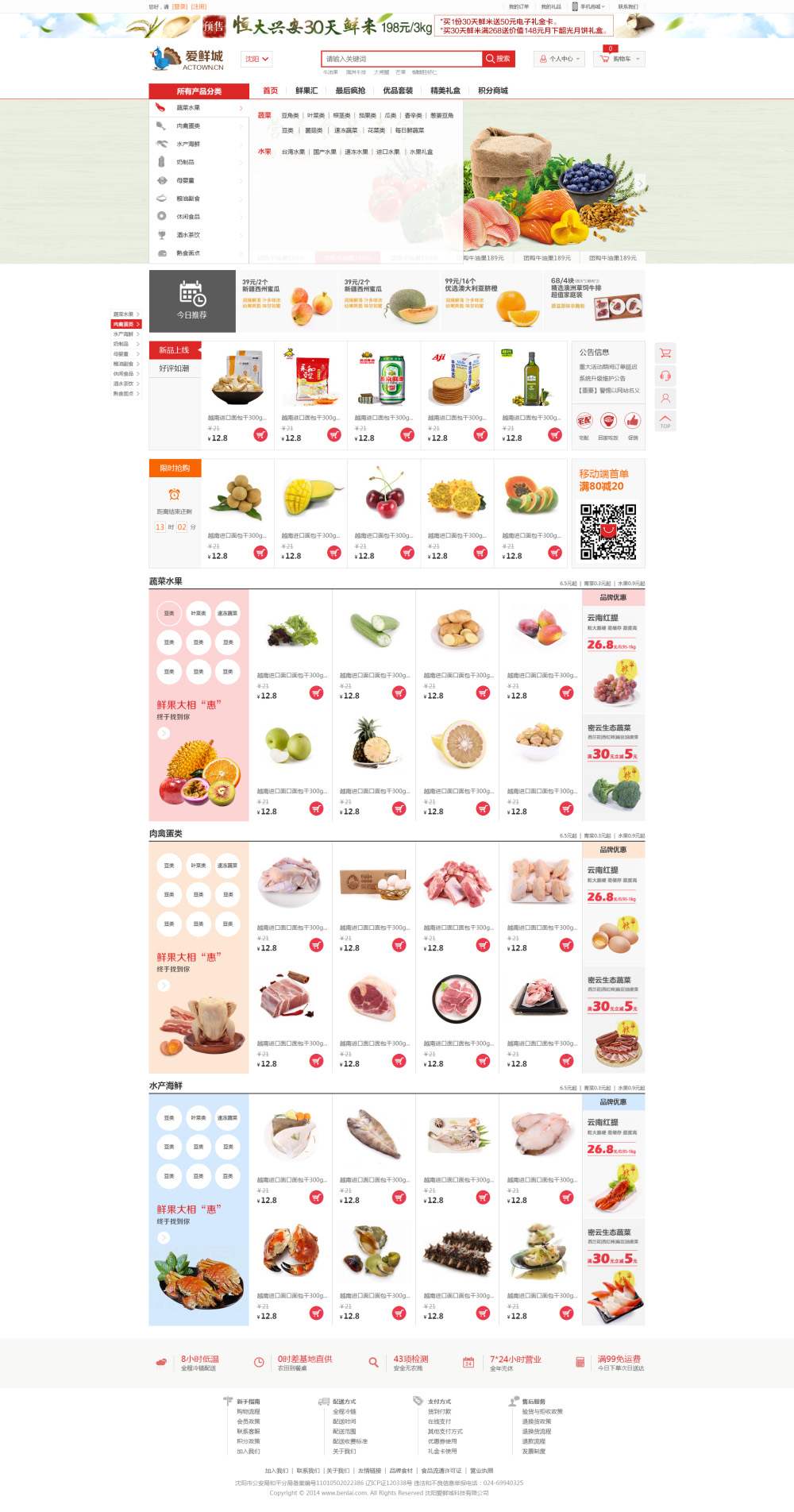Open the 最后疯抢 nav tab
Image resolution: width=794 pixels, height=1512 pixels.
350,91
